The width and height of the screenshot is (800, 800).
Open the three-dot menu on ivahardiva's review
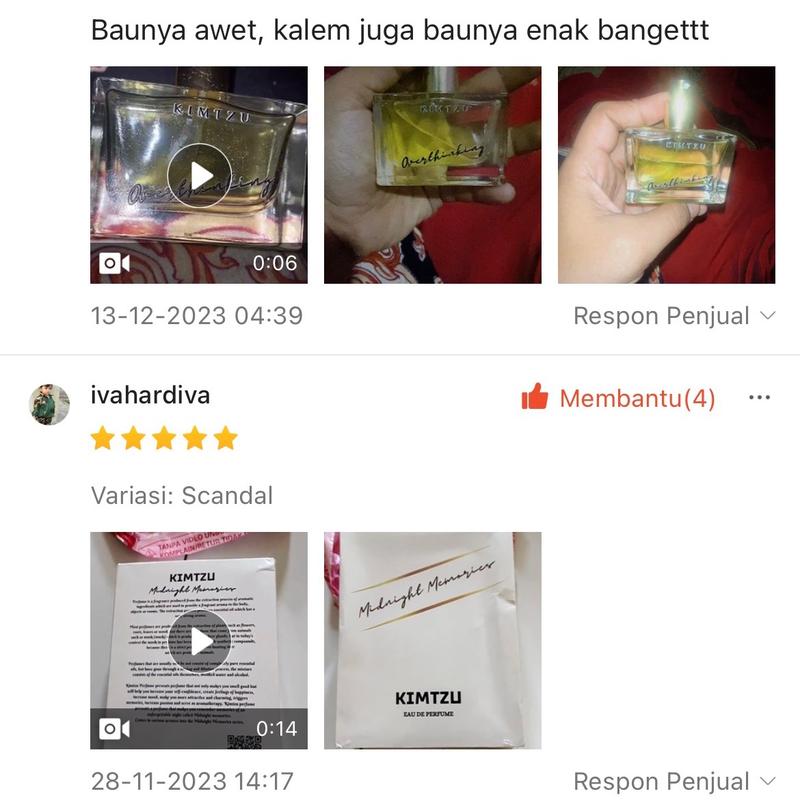759,398
